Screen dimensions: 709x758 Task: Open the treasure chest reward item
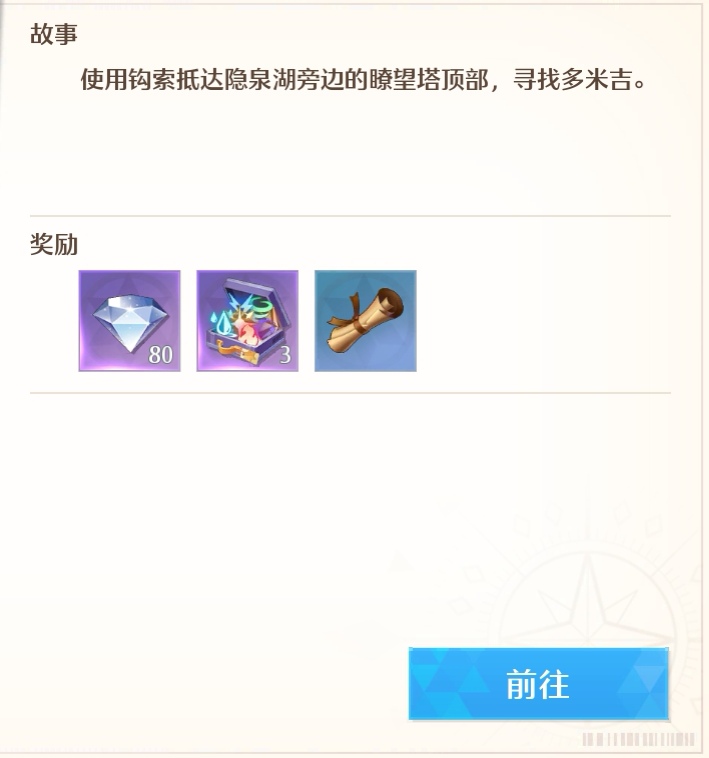(x=247, y=321)
